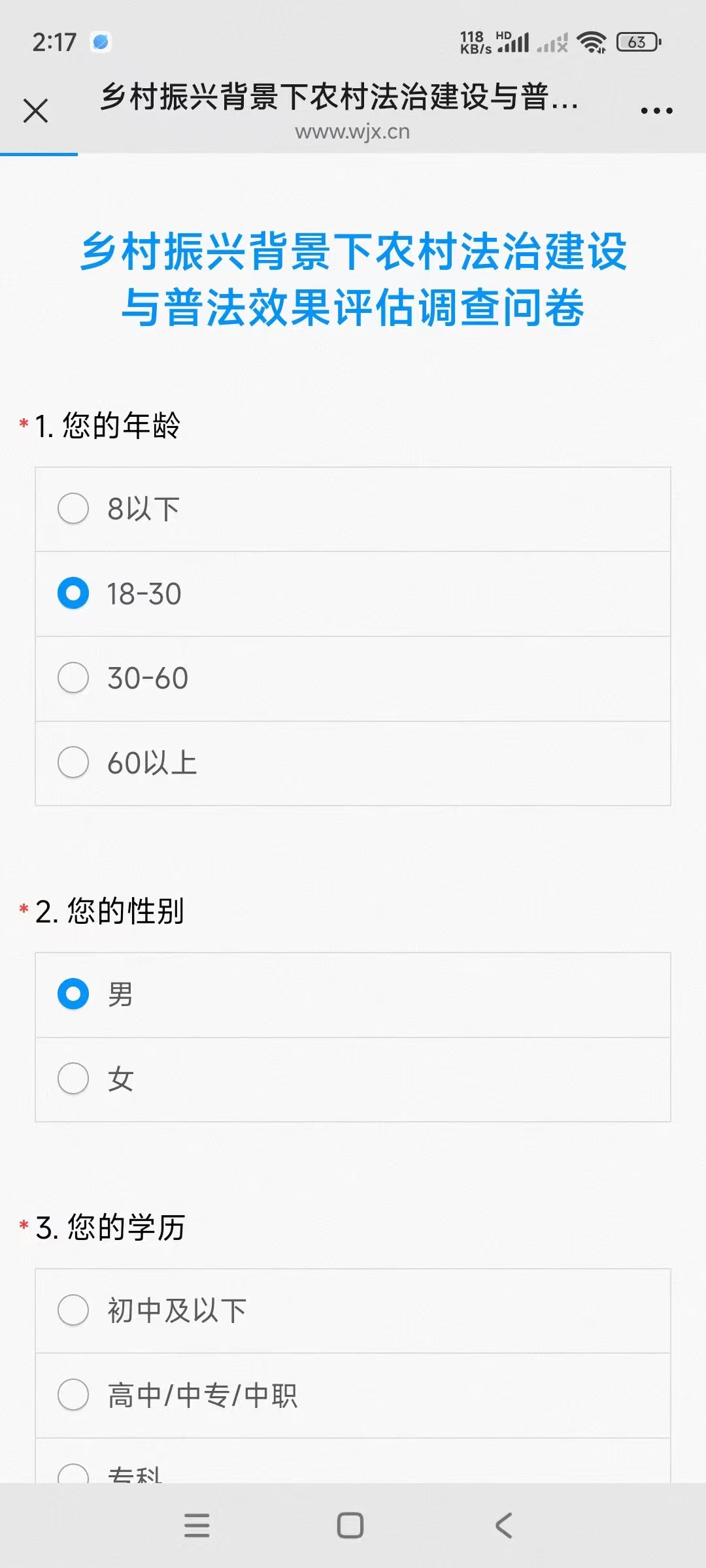The height and width of the screenshot is (1568, 706).
Task: Go back with the system back button
Action: coord(503,1526)
